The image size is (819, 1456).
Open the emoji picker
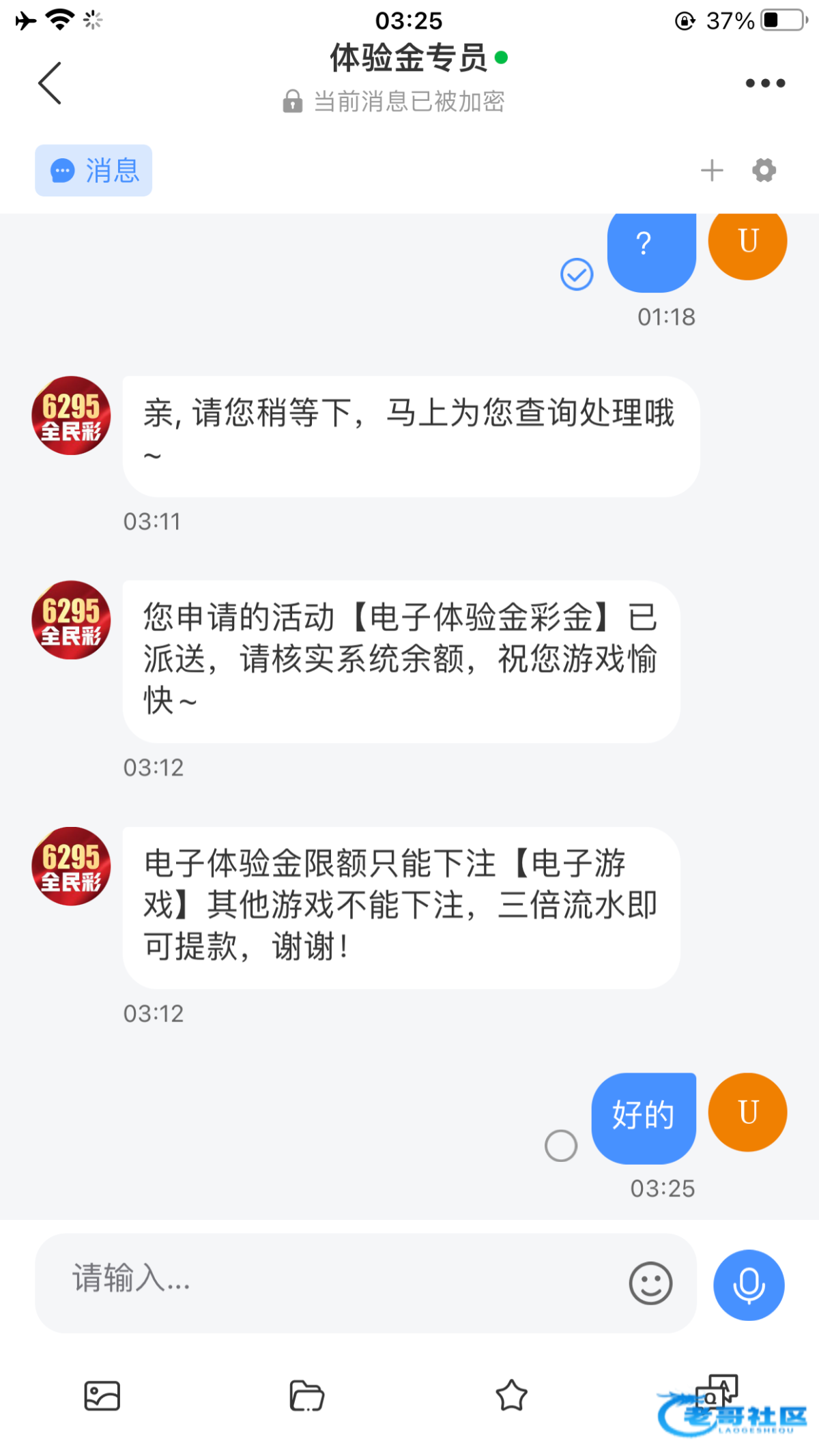pos(650,1283)
